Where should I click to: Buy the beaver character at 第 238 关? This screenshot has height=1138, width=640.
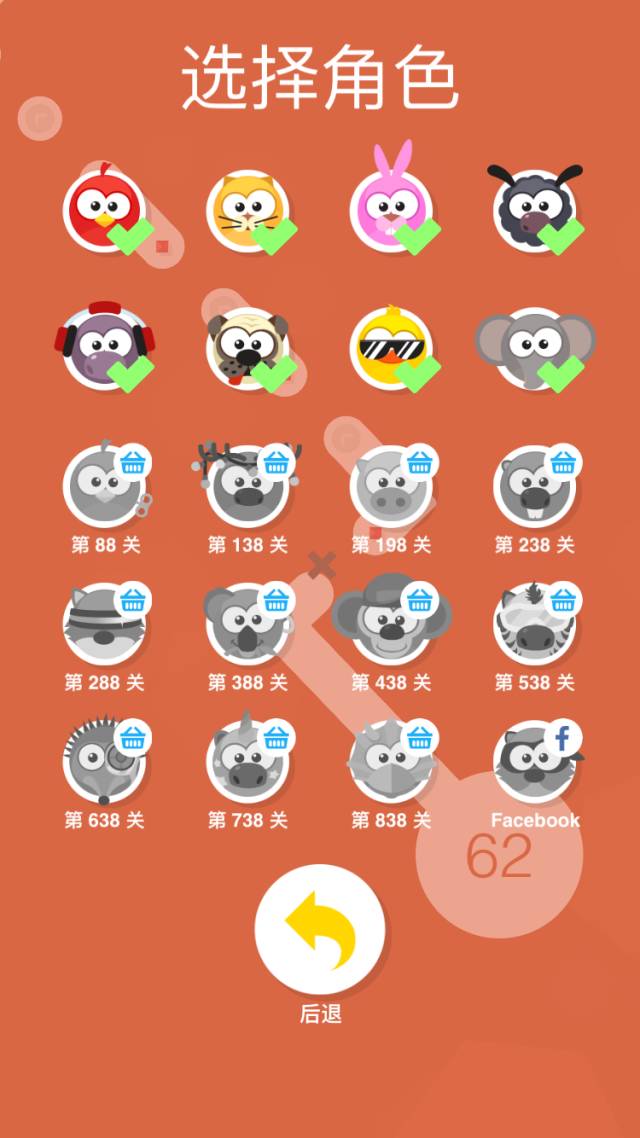(534, 487)
